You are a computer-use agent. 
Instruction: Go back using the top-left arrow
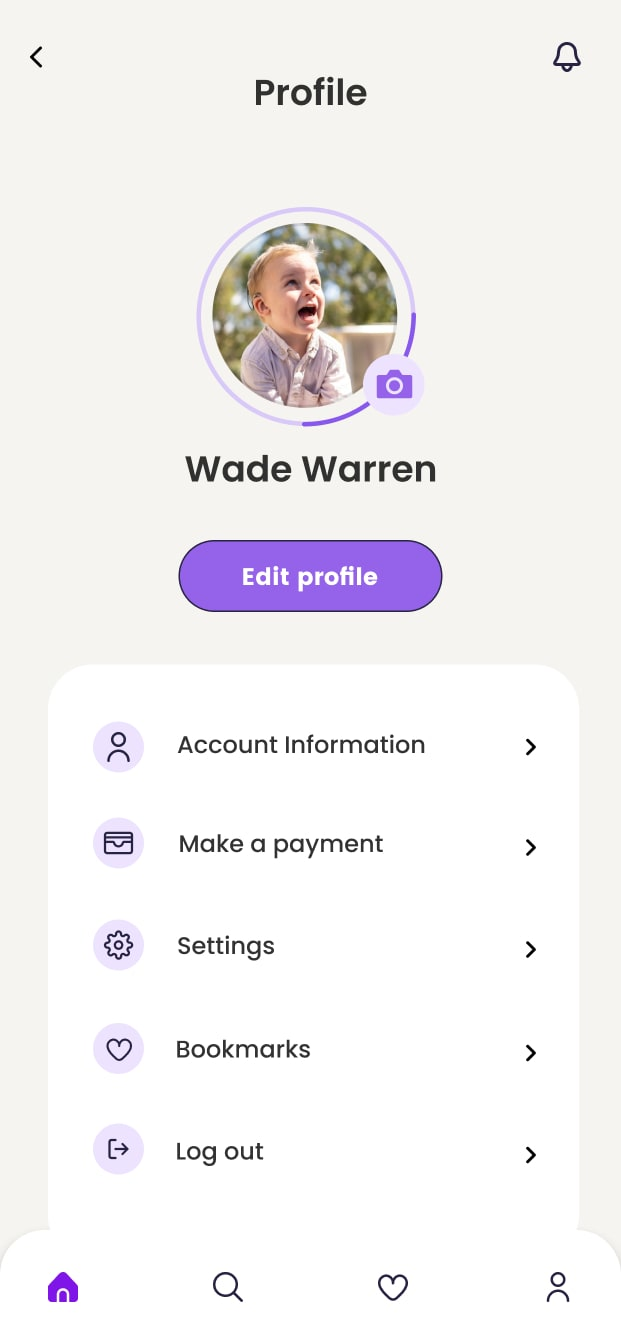37,57
